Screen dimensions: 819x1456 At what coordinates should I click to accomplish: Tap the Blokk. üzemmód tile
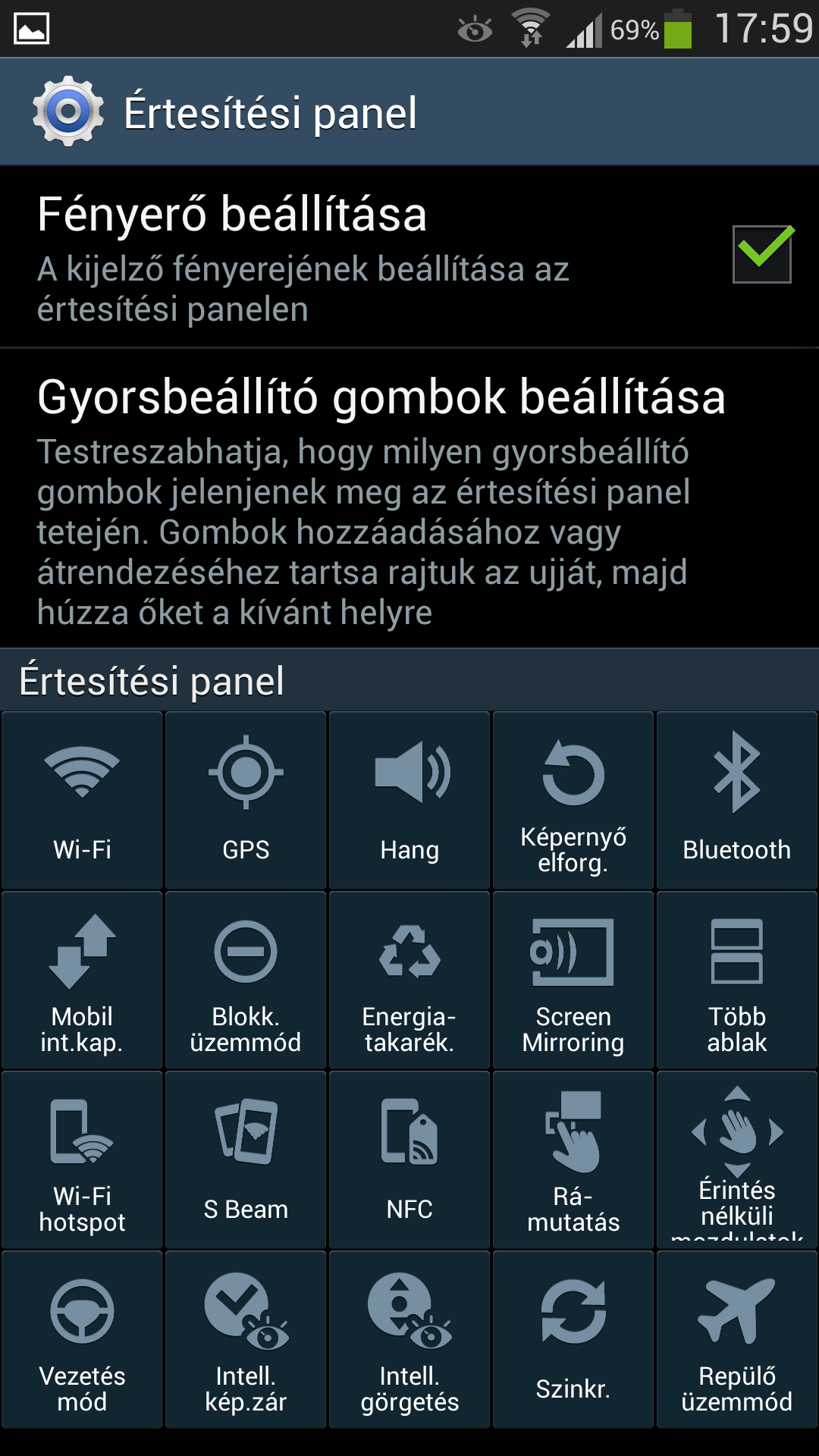coord(246,980)
